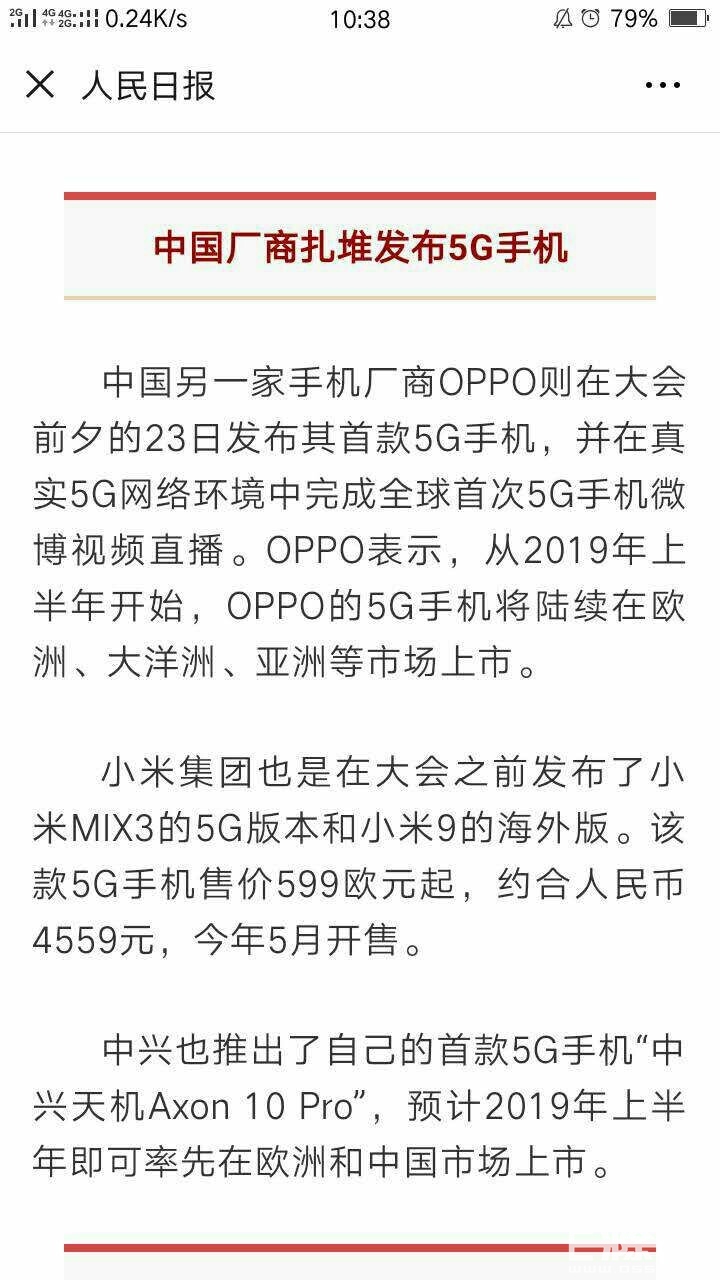
Task: Open the three-dot overflow menu
Action: [x=663, y=86]
